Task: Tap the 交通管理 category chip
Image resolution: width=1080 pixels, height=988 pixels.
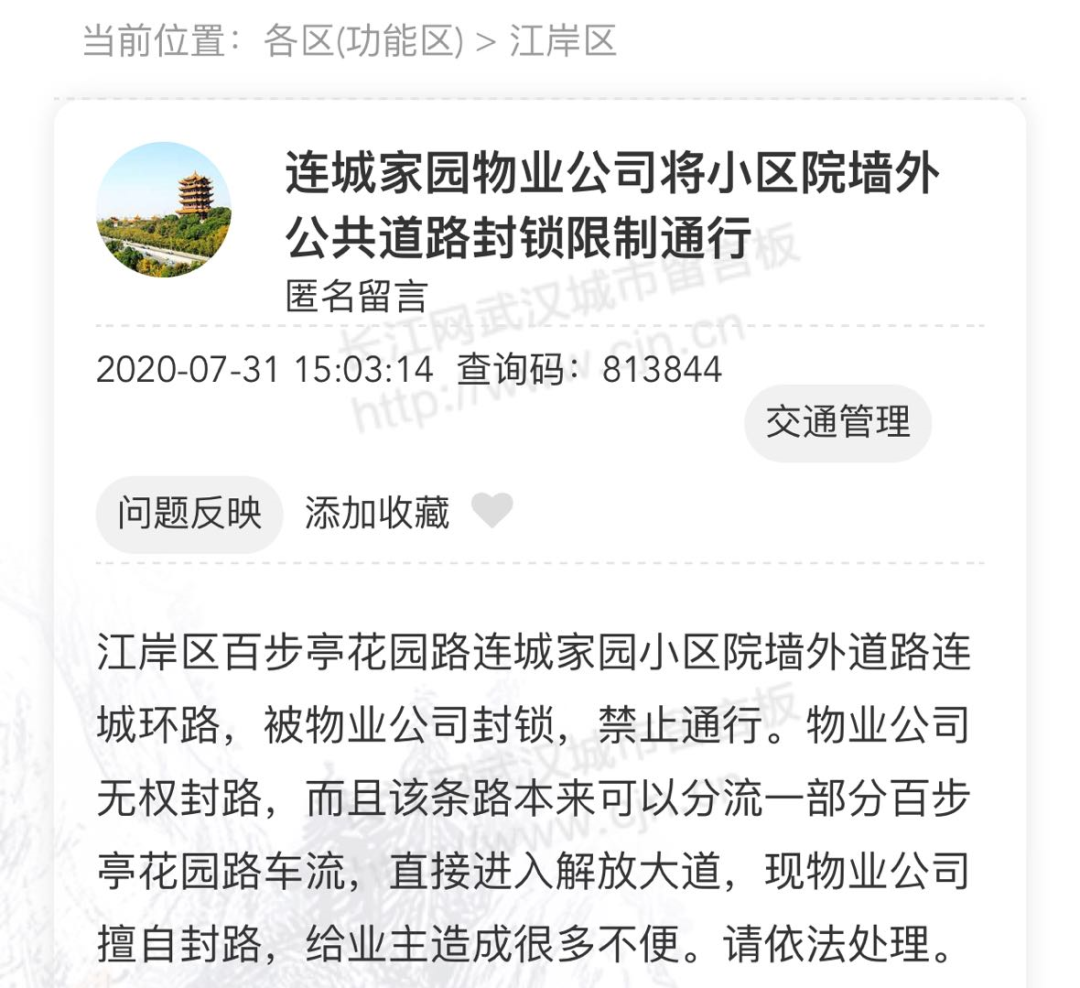Action: 838,423
